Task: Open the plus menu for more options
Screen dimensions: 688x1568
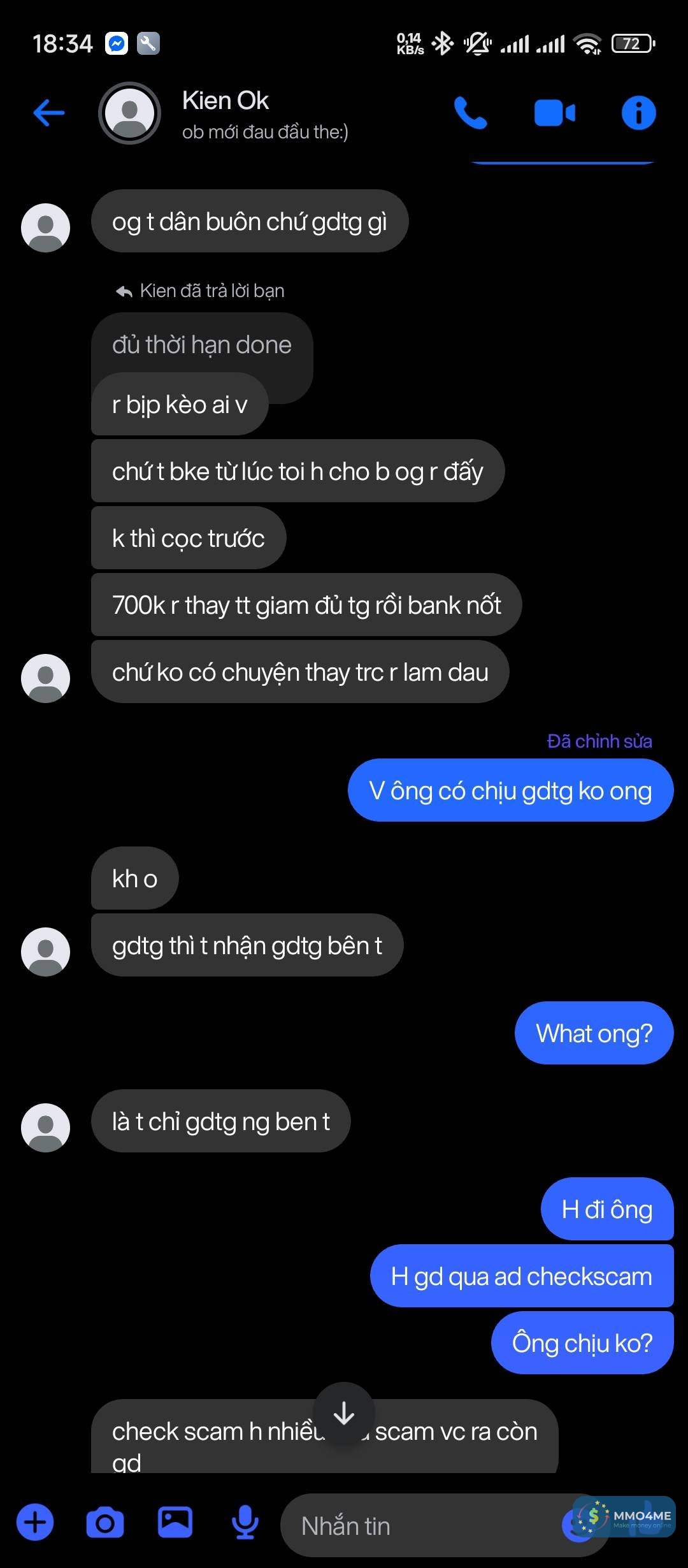Action: pyautogui.click(x=35, y=1523)
